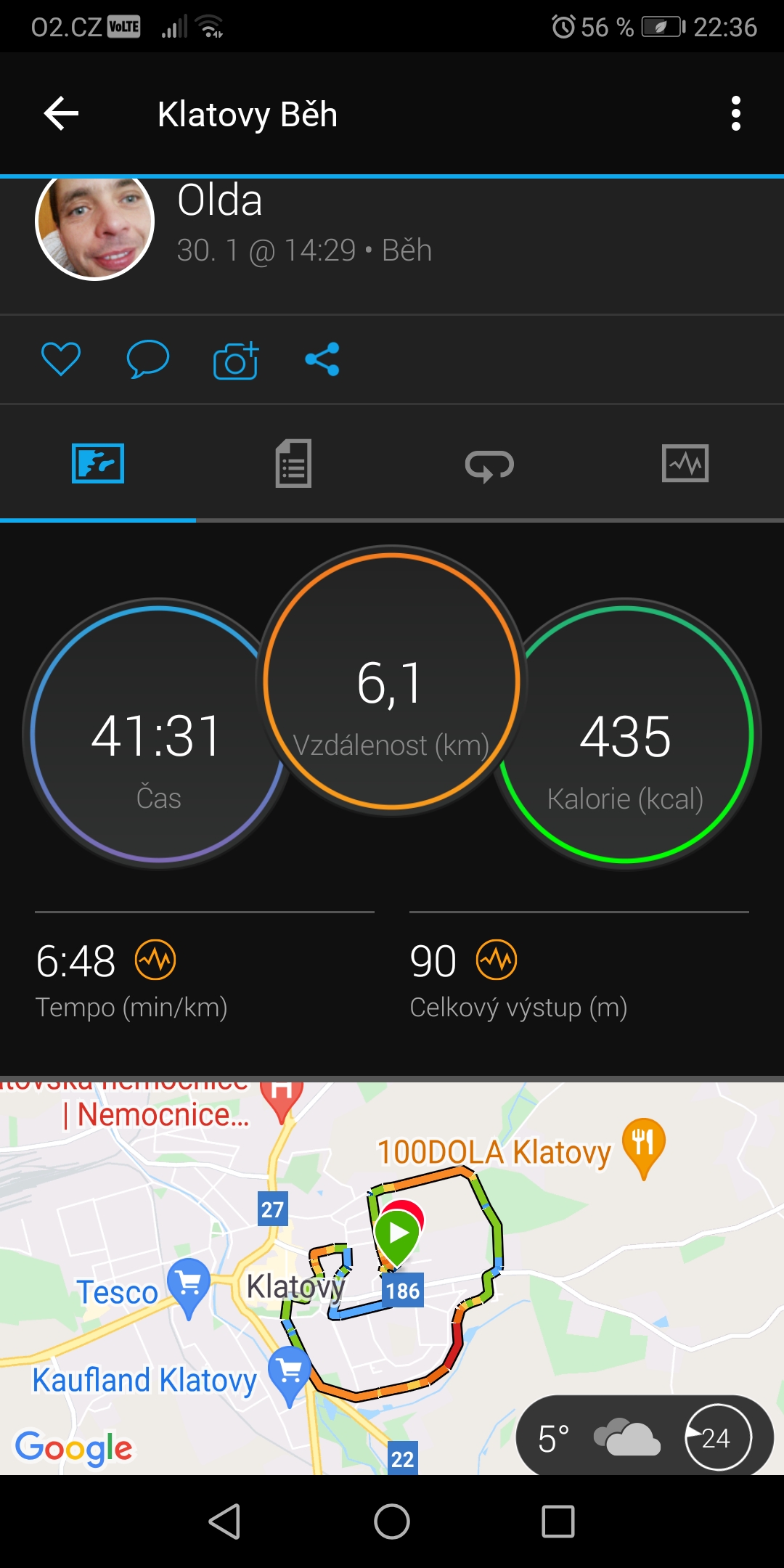This screenshot has height=1568, width=784.
Task: Open recent apps via the square button
Action: click(558, 1522)
